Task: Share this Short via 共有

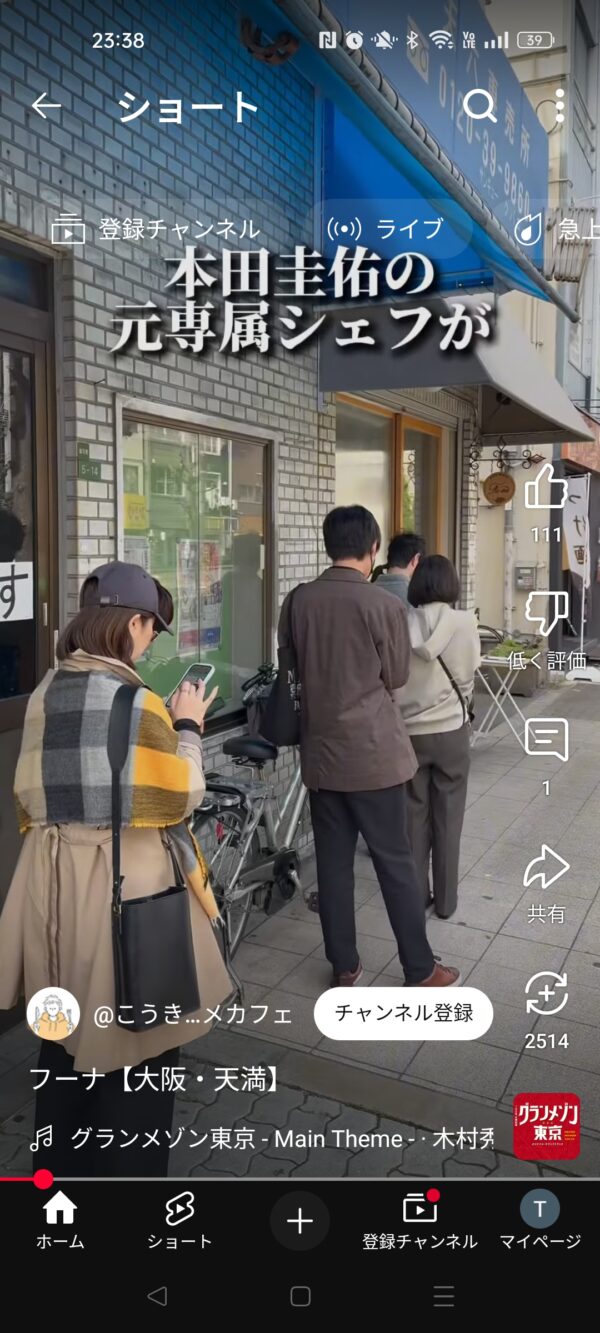Action: (546, 868)
